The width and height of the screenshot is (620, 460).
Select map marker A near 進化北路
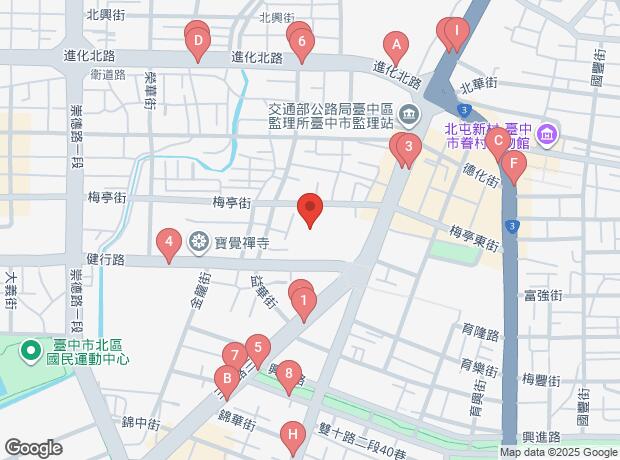click(x=397, y=45)
